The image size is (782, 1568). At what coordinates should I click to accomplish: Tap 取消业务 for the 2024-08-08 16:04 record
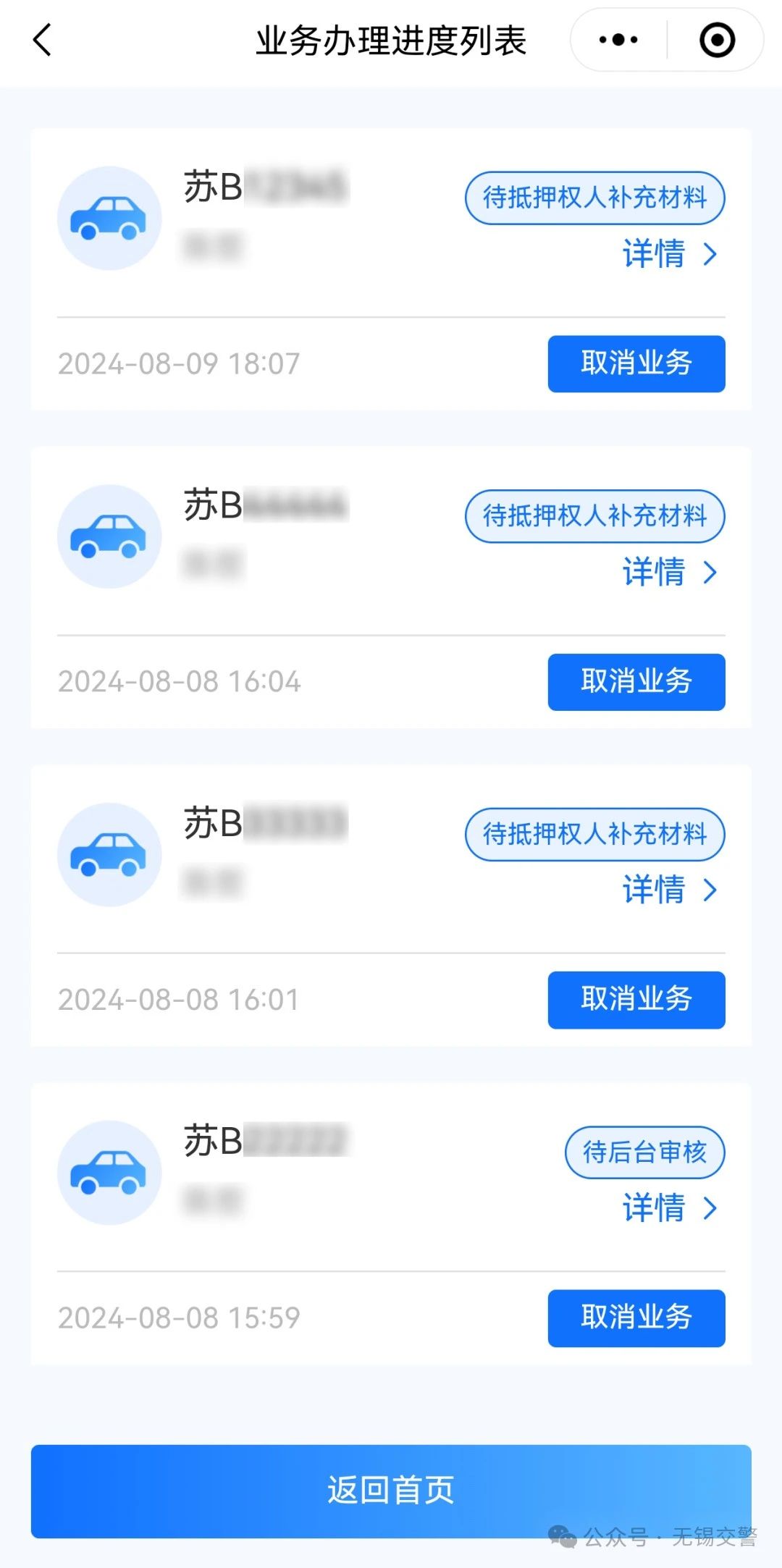point(636,682)
